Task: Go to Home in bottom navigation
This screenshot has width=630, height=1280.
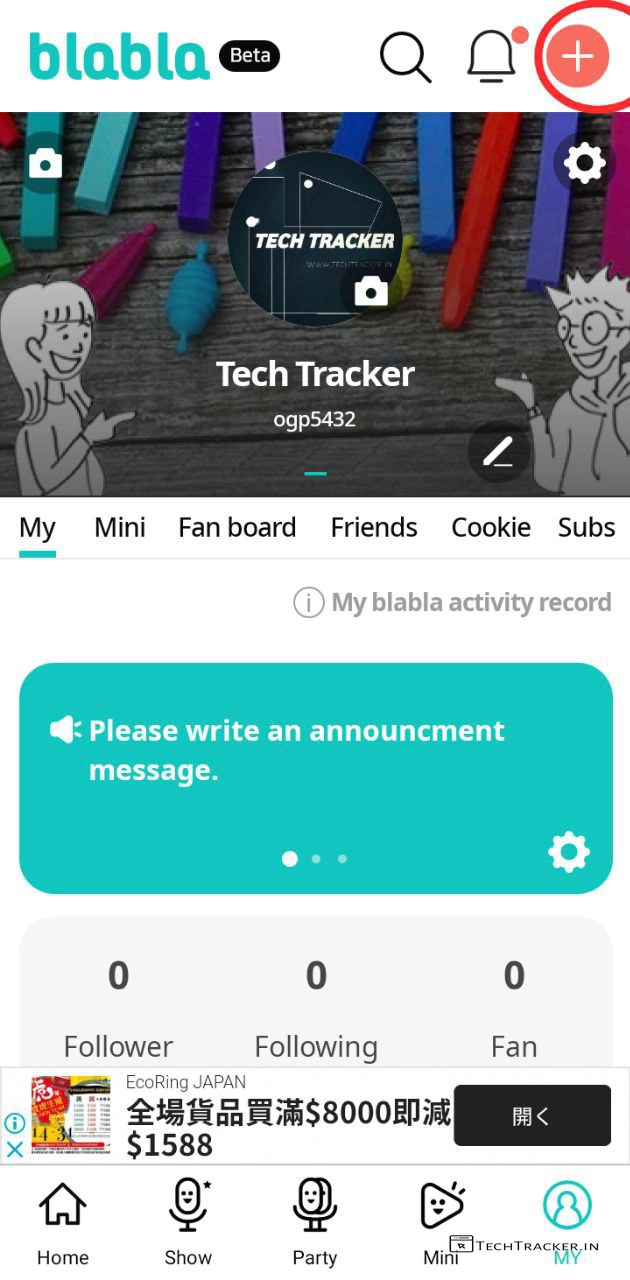Action: click(63, 1222)
